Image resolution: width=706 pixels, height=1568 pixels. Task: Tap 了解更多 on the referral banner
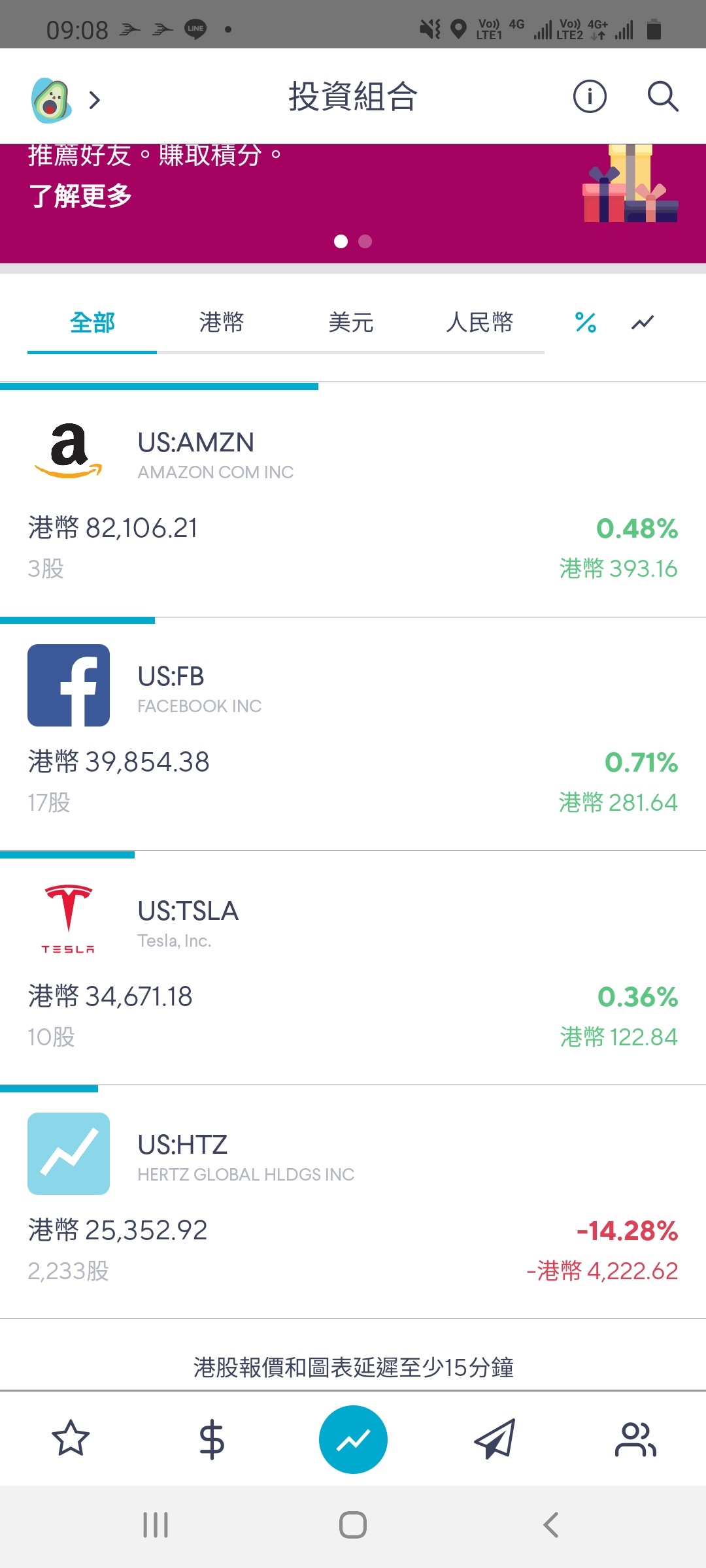pos(80,196)
